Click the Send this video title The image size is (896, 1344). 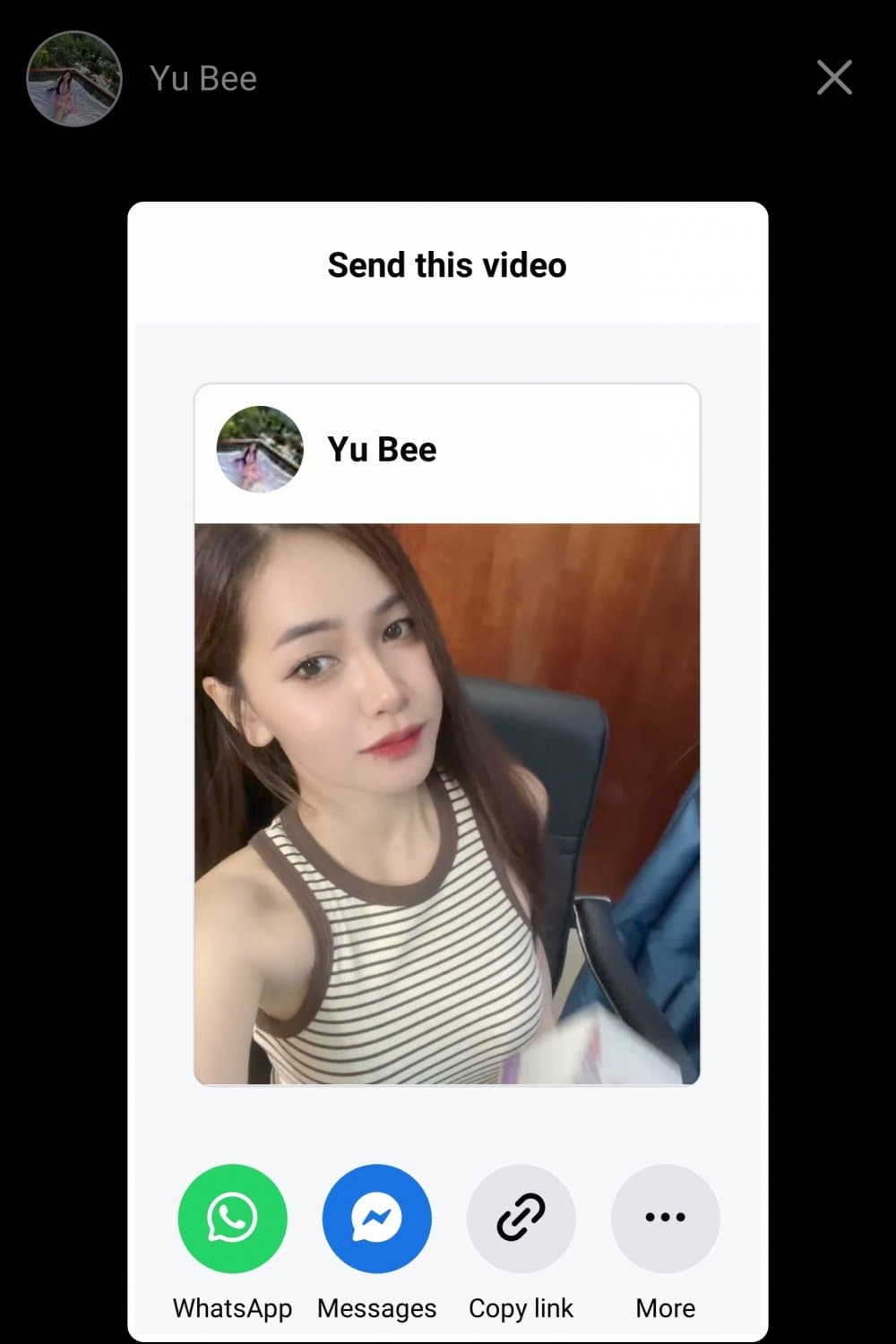(447, 264)
